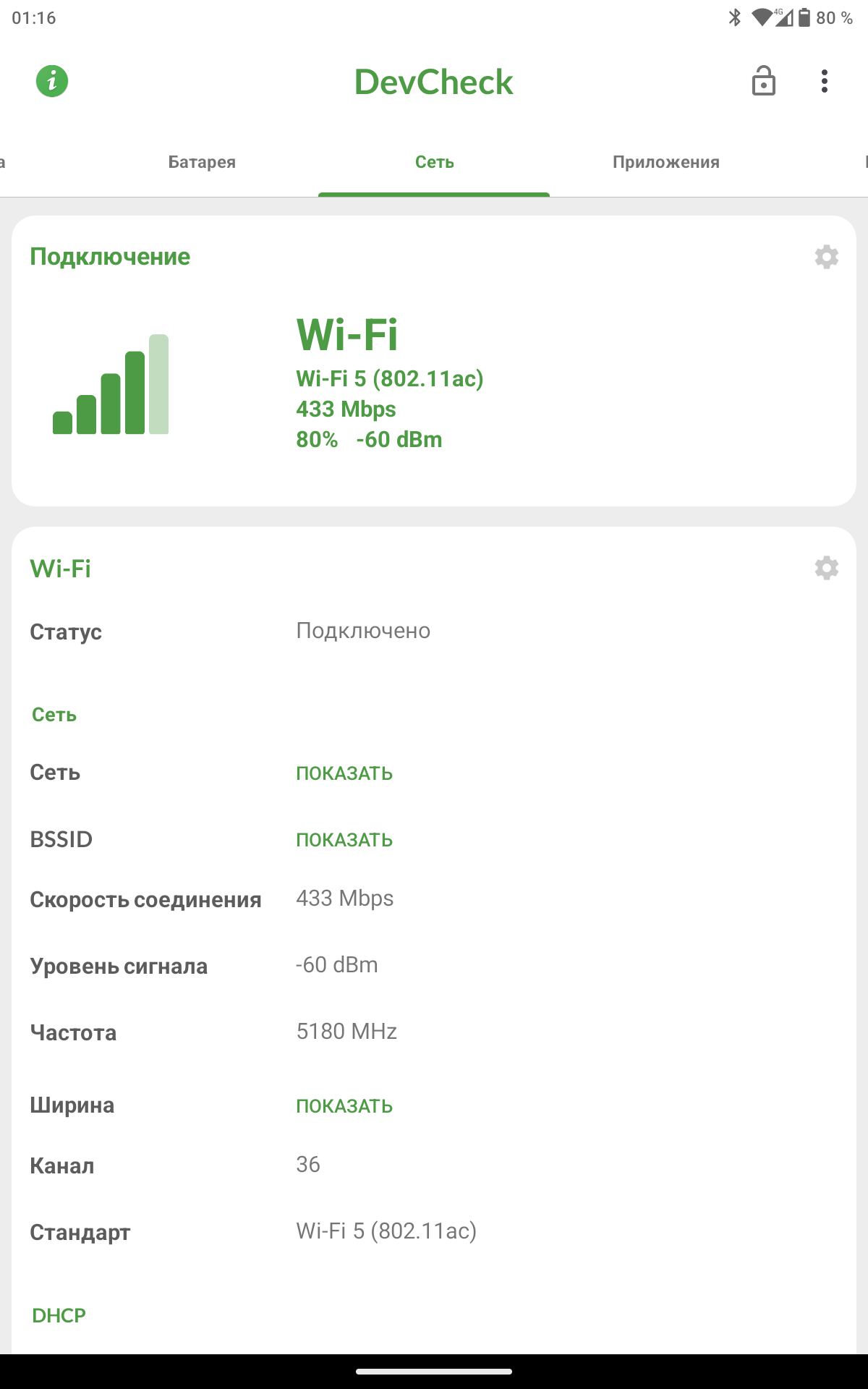Viewport: 868px width, 1389px height.
Task: Open the three-dot overflow menu
Action: tap(825, 81)
